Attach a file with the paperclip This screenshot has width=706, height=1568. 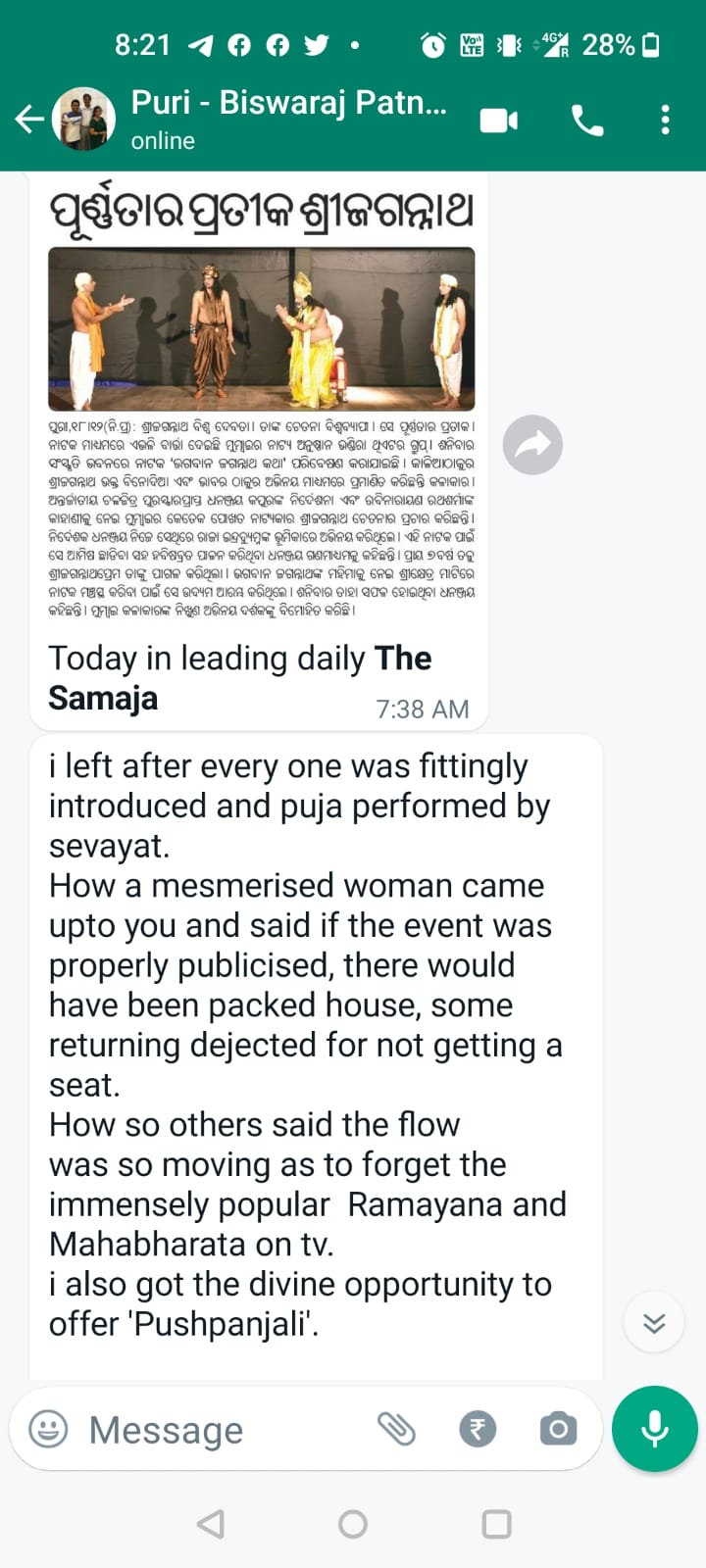[397, 1430]
